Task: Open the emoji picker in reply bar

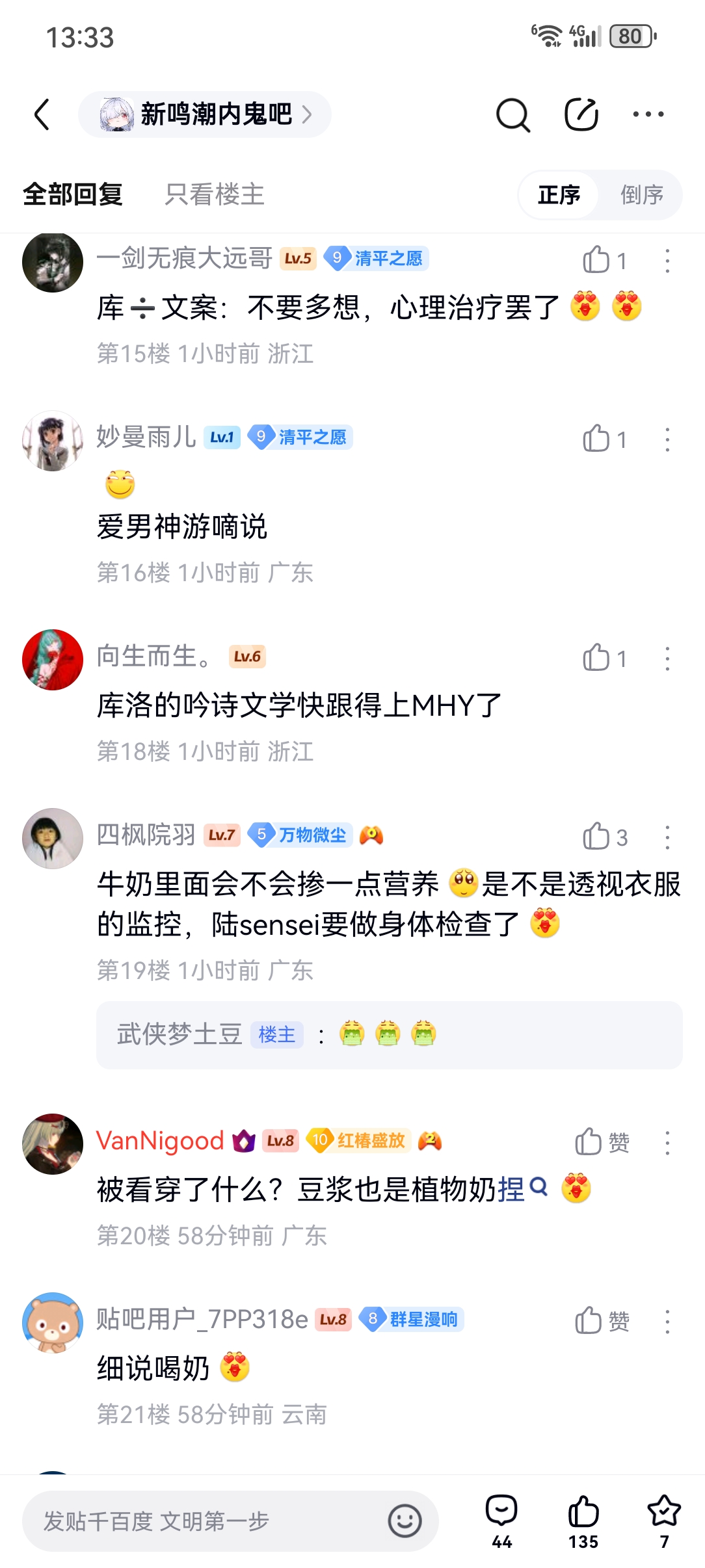Action: [x=405, y=1521]
